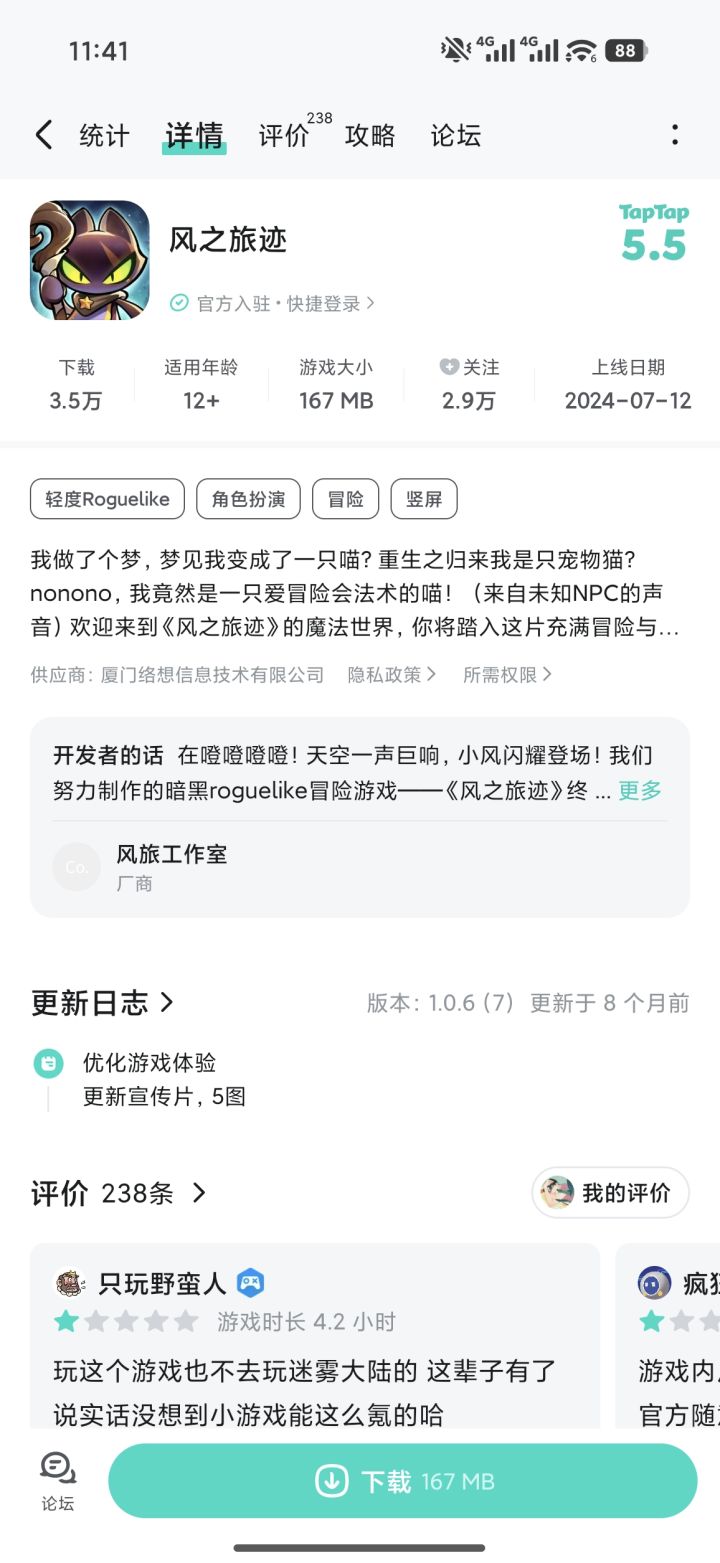Select the 角色扮演 tag
The width and height of the screenshot is (720, 1563).
[248, 498]
